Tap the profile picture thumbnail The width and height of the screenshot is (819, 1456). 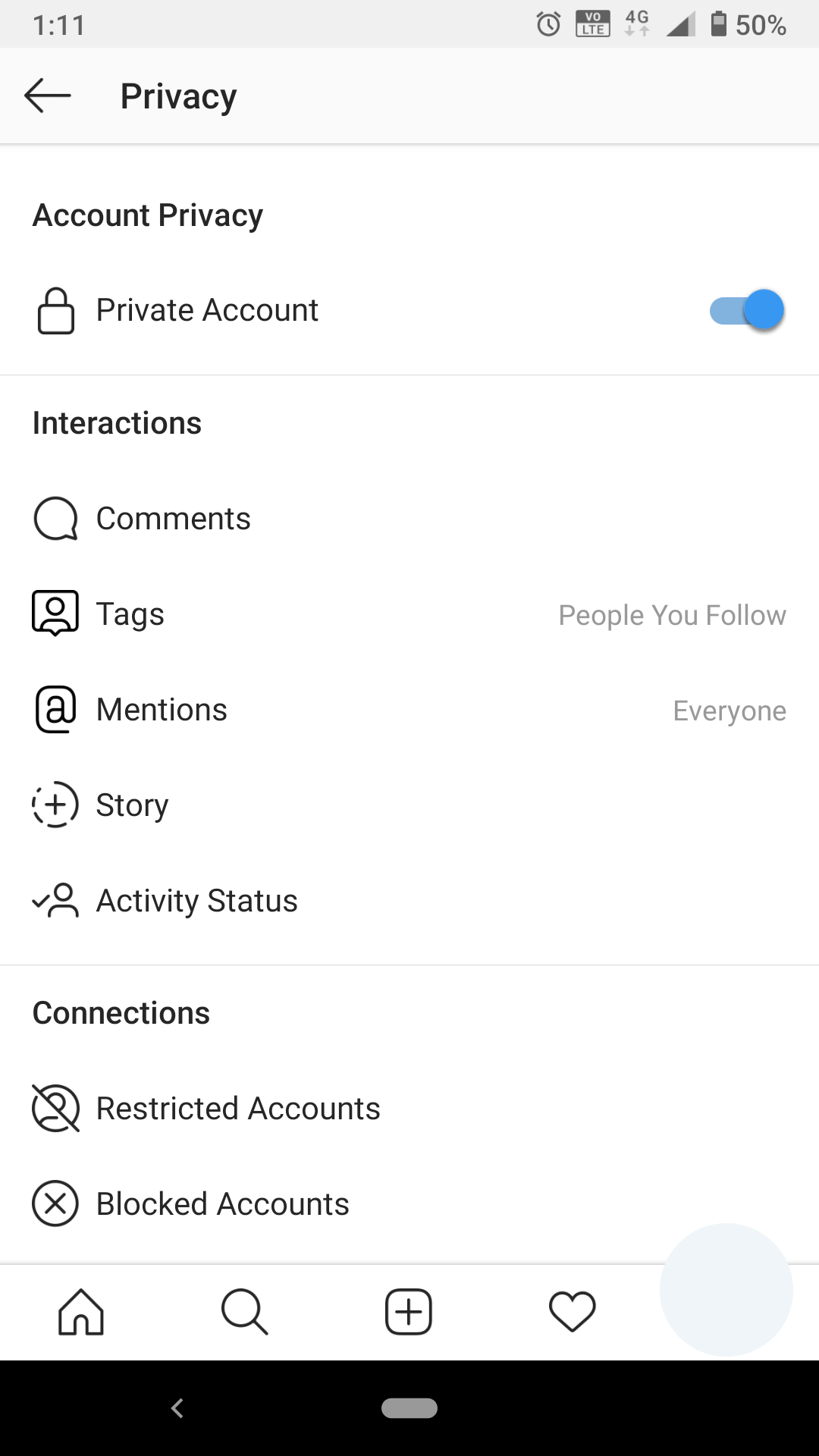pos(726,1291)
